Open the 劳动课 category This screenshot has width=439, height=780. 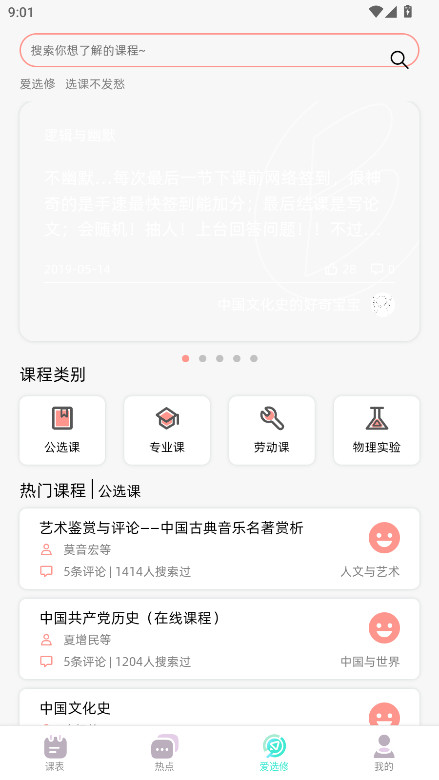[x=272, y=430]
